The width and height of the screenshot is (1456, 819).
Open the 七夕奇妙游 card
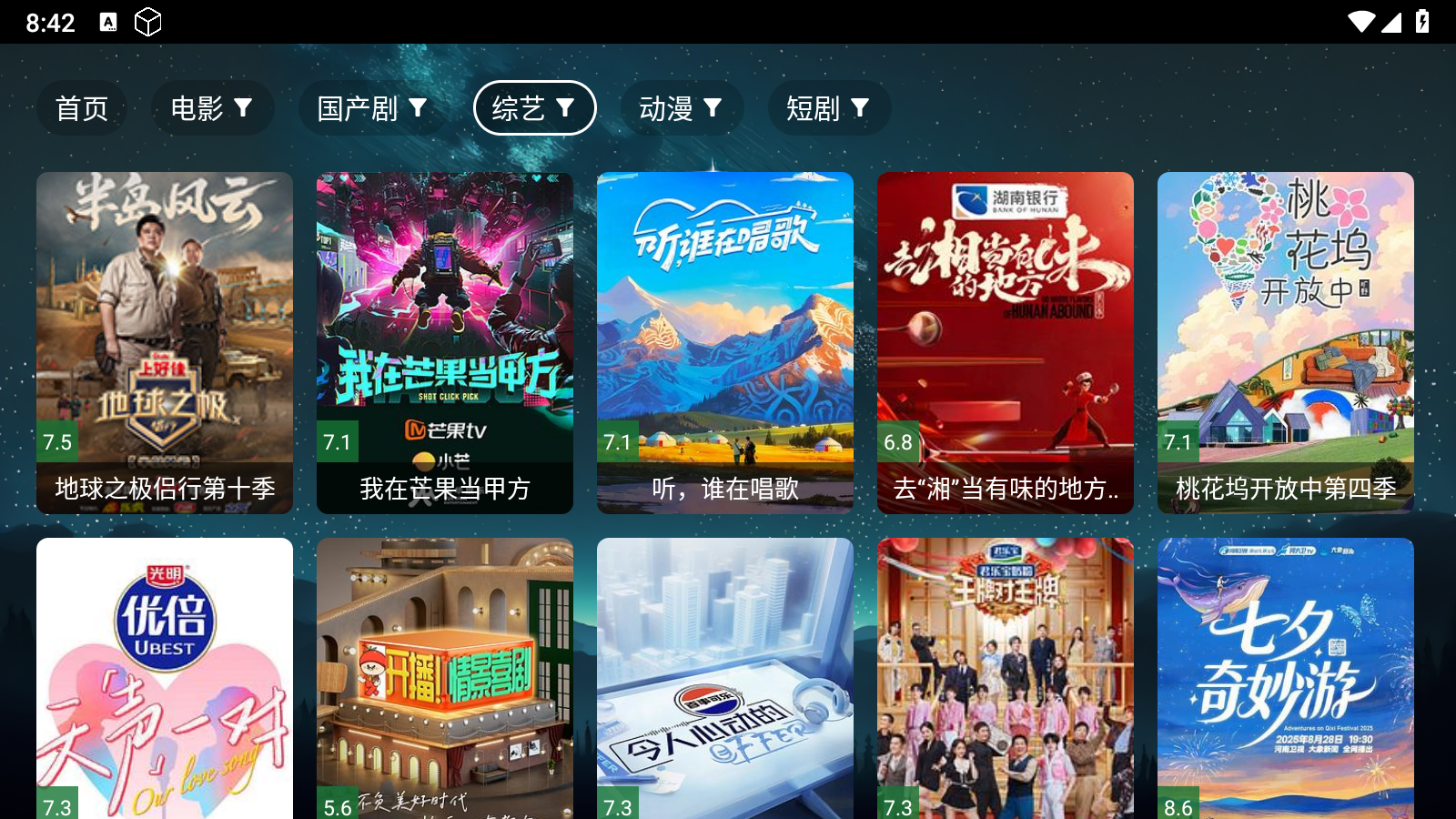(x=1286, y=678)
